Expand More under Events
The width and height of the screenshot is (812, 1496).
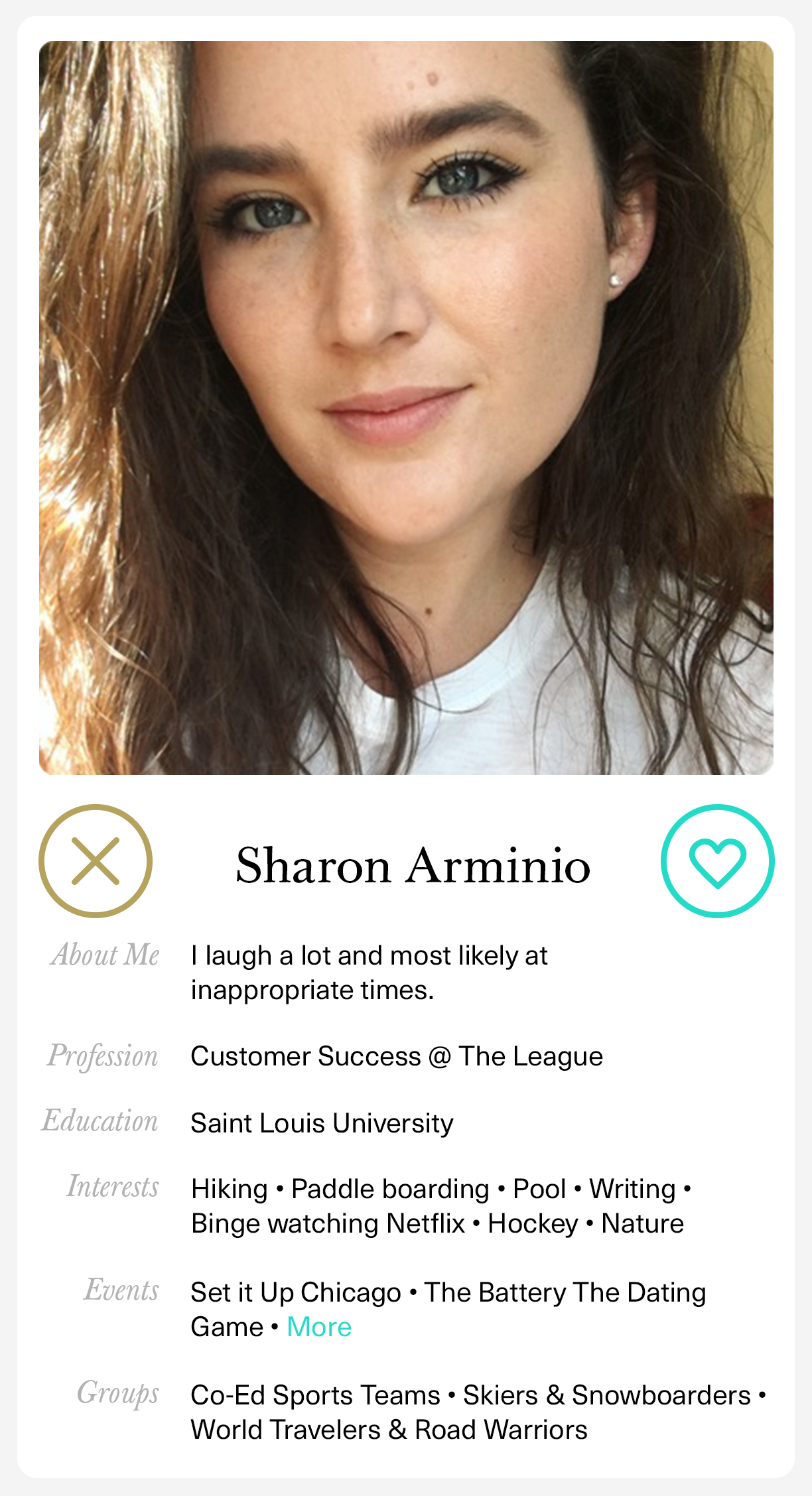tap(319, 1327)
